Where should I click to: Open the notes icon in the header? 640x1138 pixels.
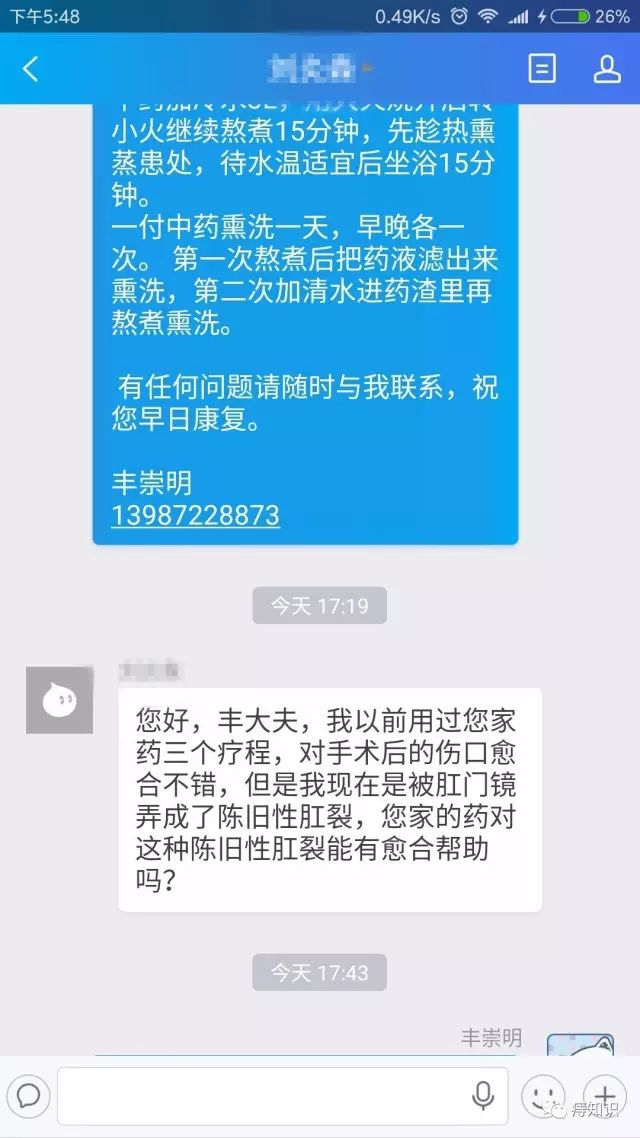tap(542, 69)
